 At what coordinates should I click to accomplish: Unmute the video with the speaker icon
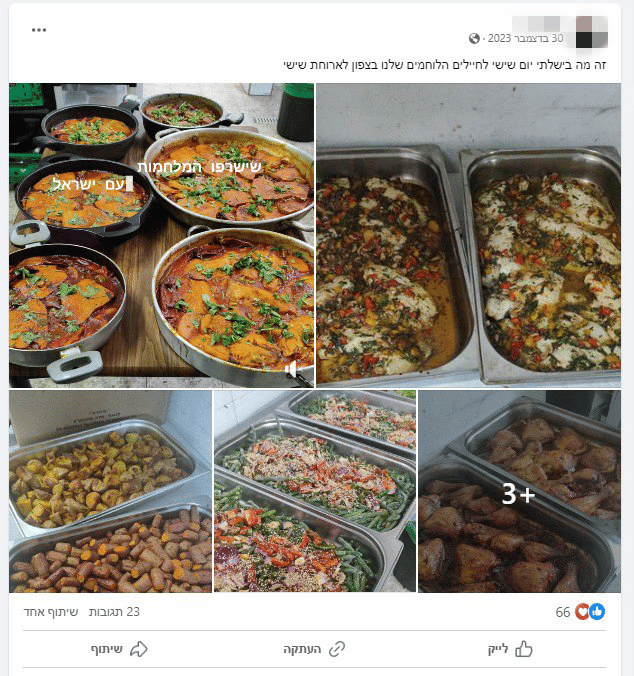pos(292,369)
